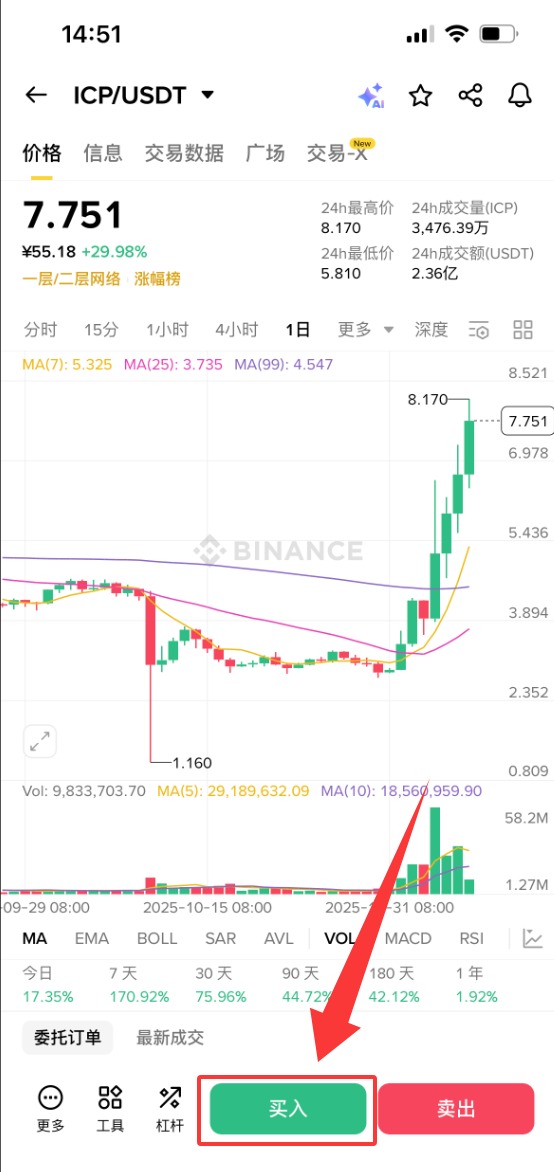Tap the red 卖出 button
554x1172 pixels.
[456, 1109]
